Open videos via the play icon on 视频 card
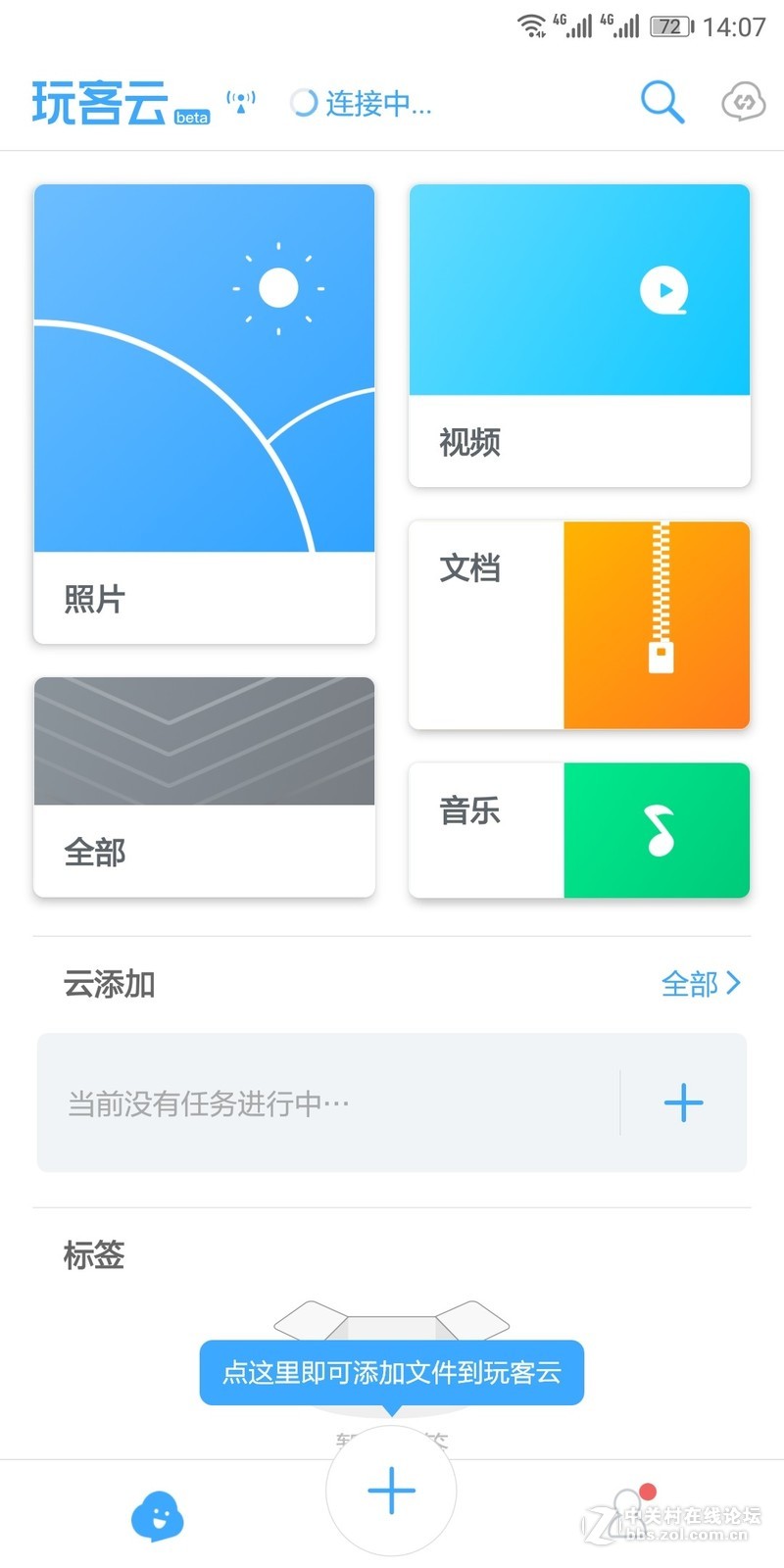784x1568 pixels. (662, 290)
